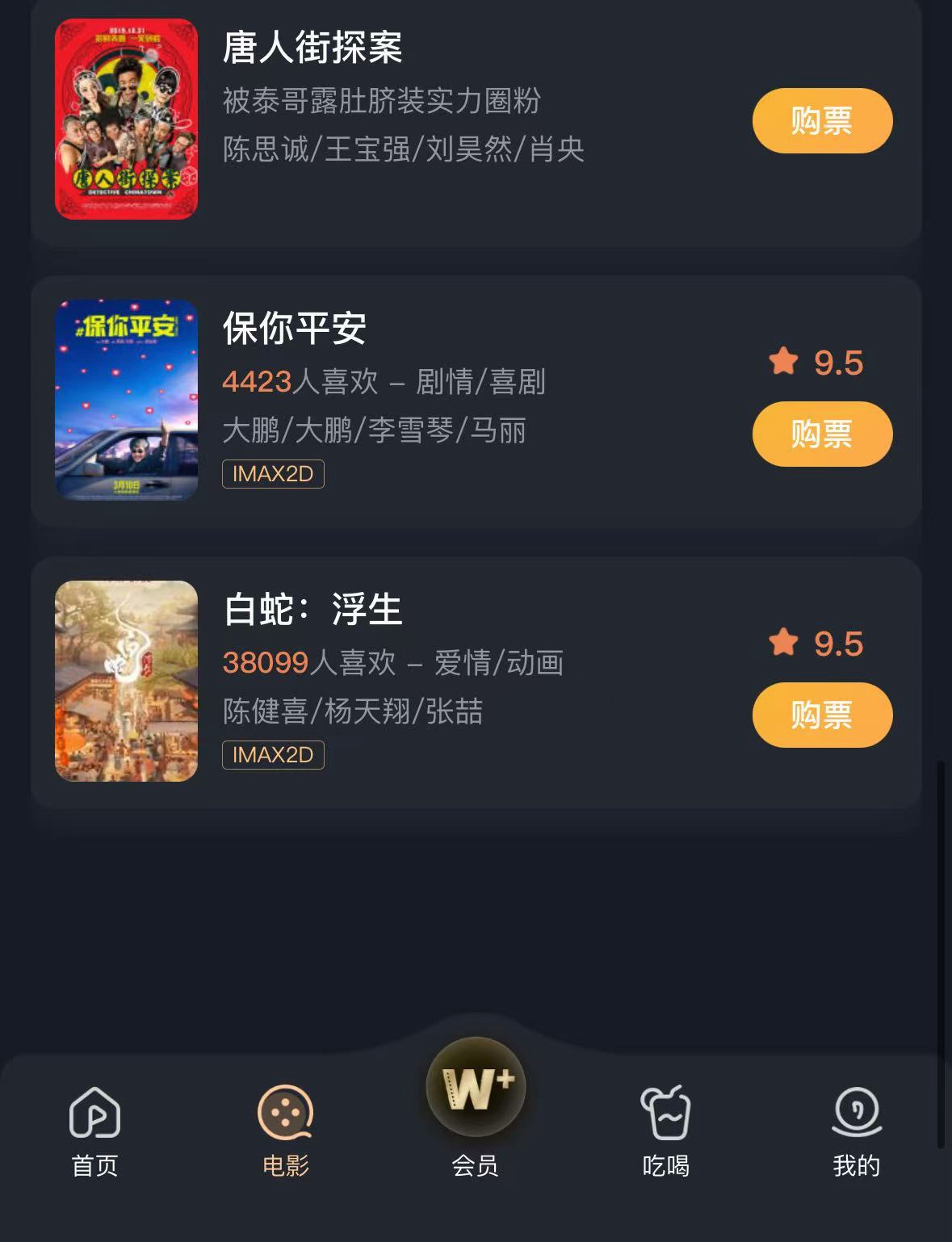Open the 唐人街探案 movie card
Viewport: 952px width, 1242px height.
312,48
